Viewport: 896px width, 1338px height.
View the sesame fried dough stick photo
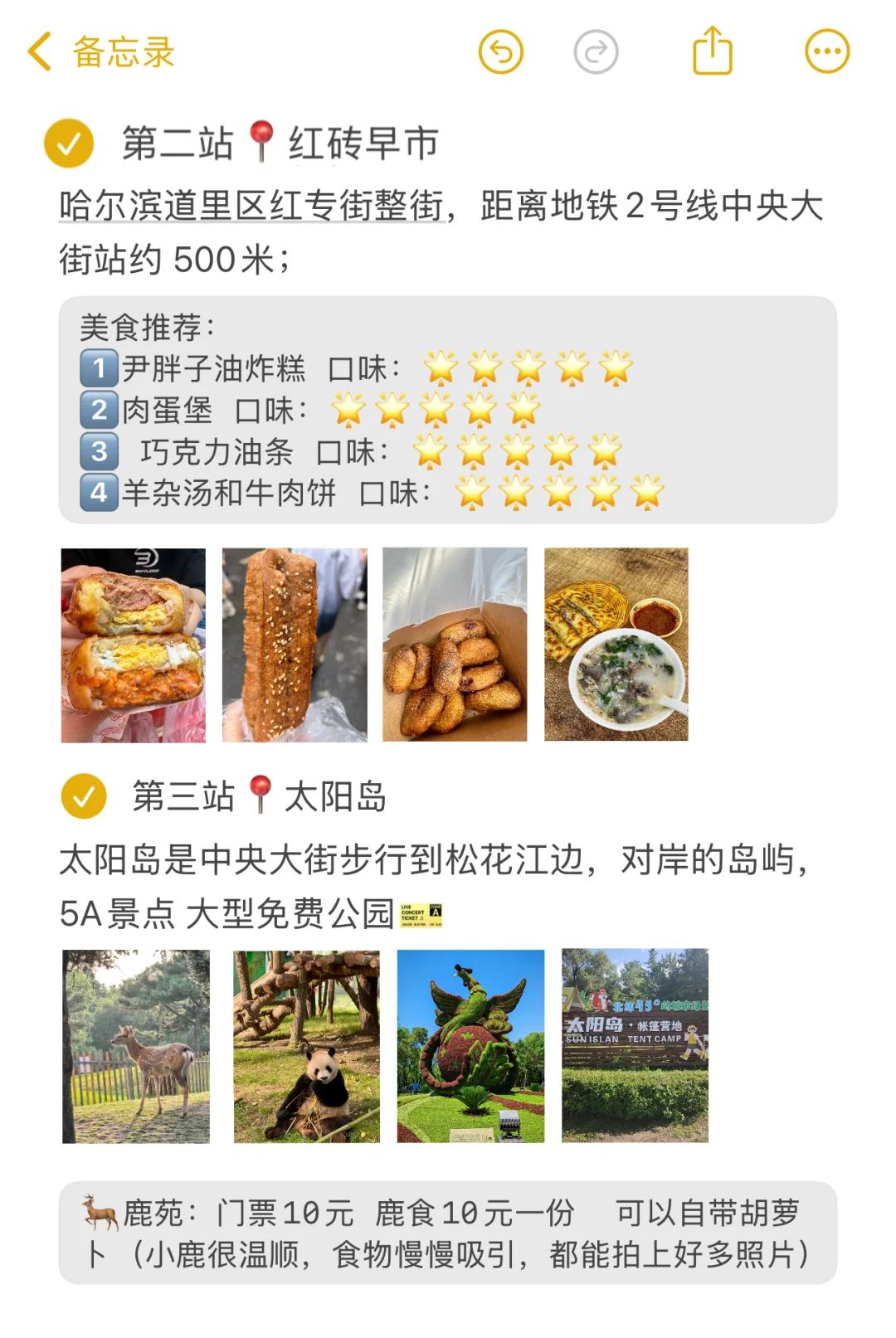(295, 645)
